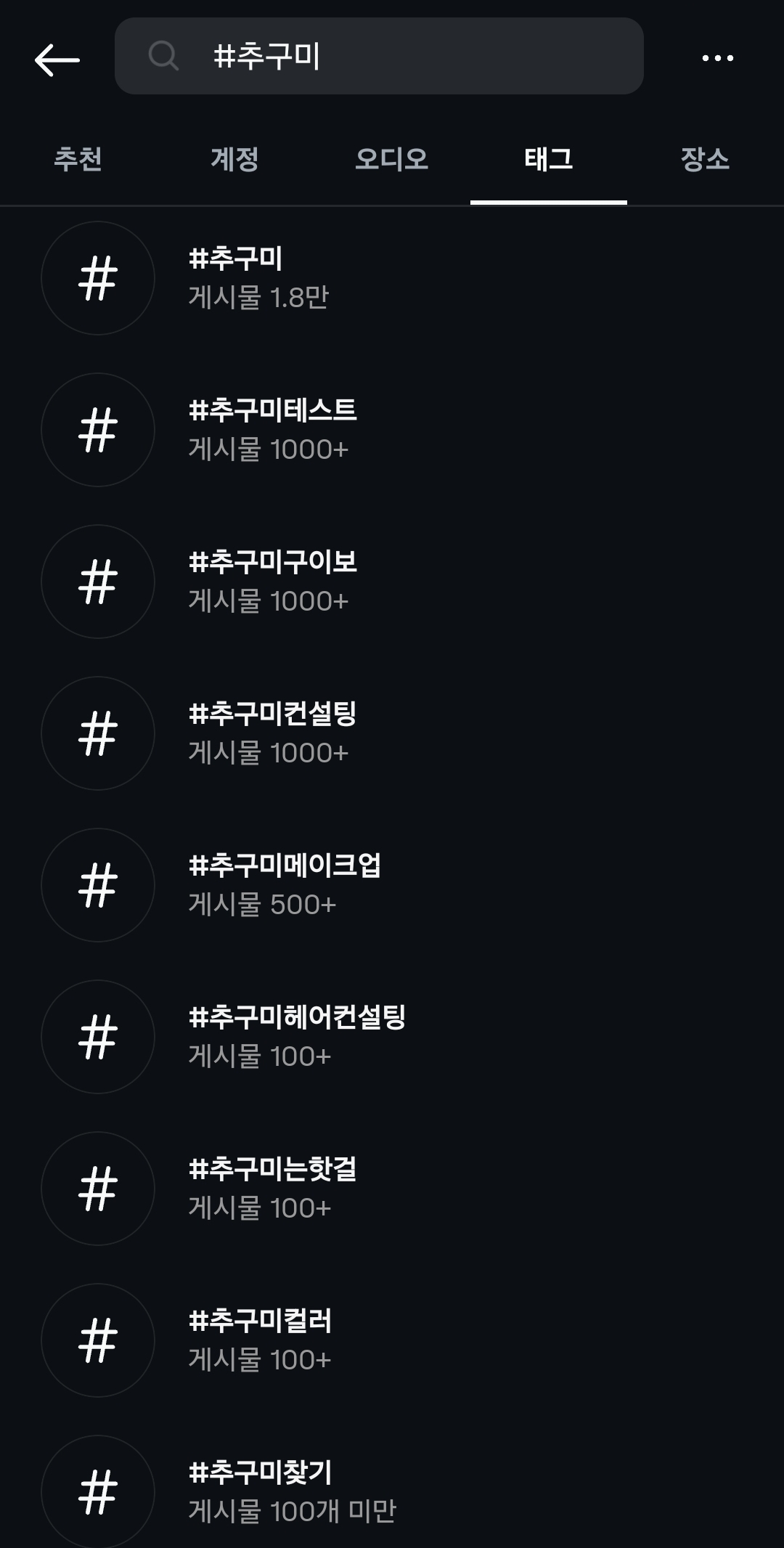Click the hashtag icon next to #추구미테스트

point(98,430)
